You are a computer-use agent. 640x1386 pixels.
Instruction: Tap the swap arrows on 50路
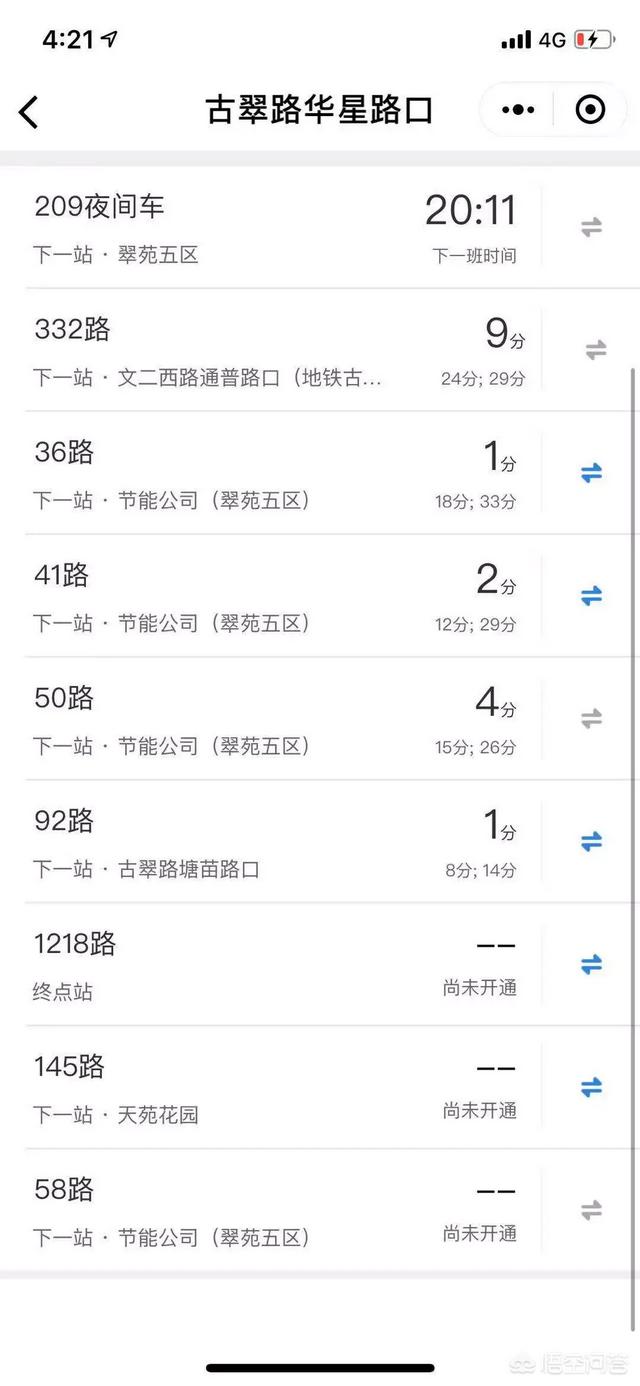pos(592,719)
